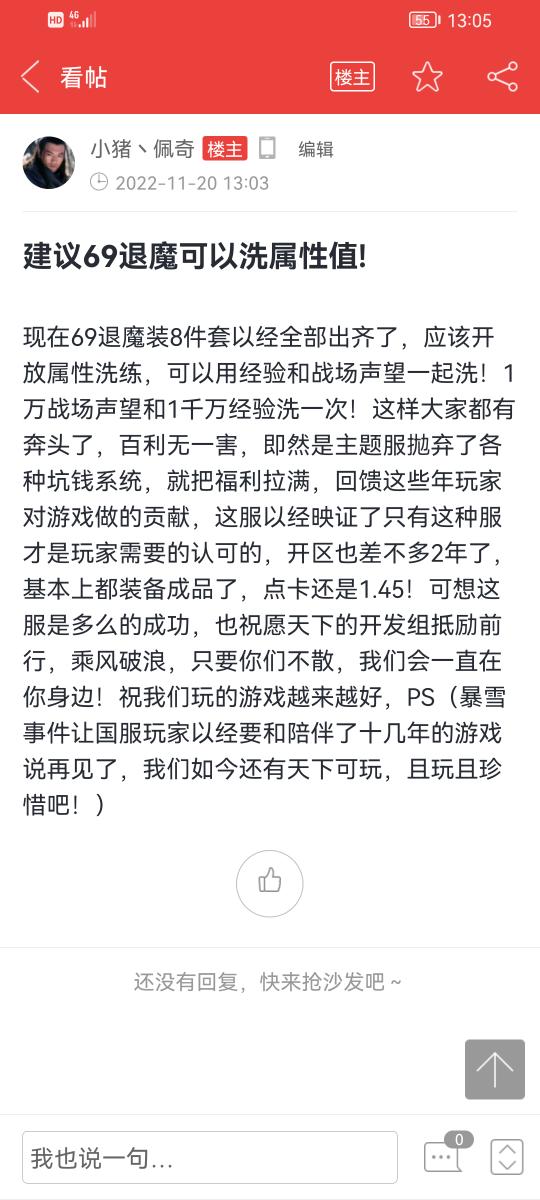This screenshot has height=1200, width=540.
Task: Filter posts by 楼主 only
Action: pyautogui.click(x=352, y=77)
